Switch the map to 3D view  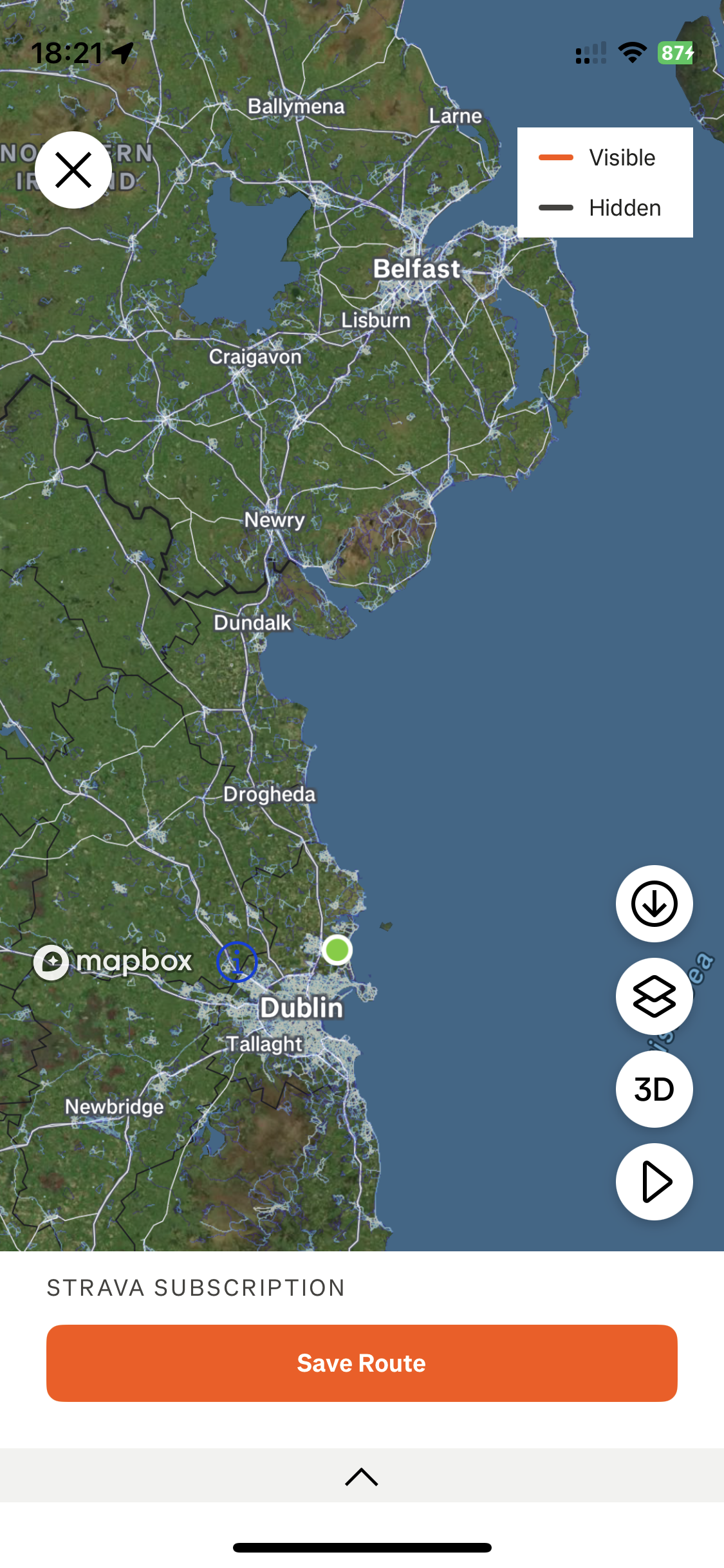tap(654, 1089)
